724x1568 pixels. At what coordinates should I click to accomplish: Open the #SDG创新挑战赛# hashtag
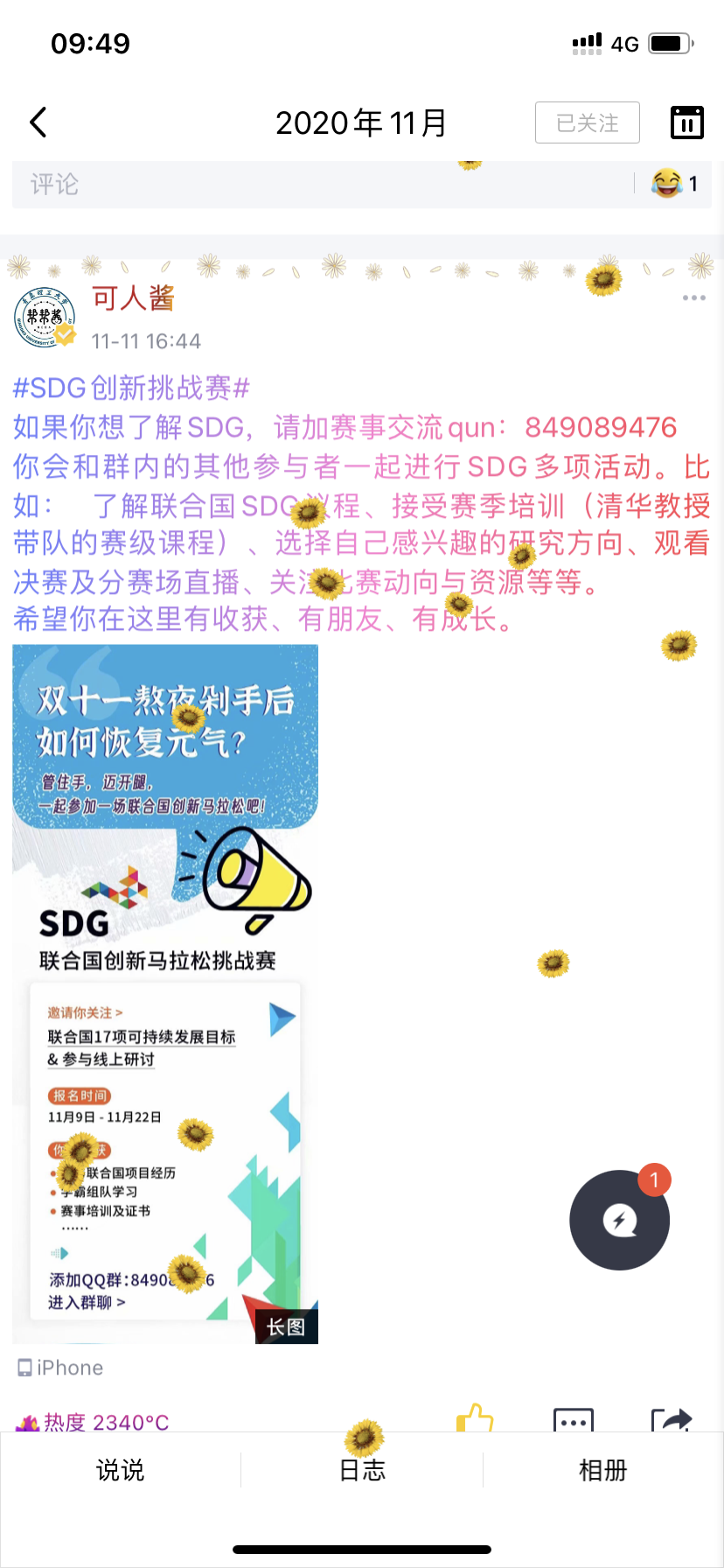pos(131,388)
